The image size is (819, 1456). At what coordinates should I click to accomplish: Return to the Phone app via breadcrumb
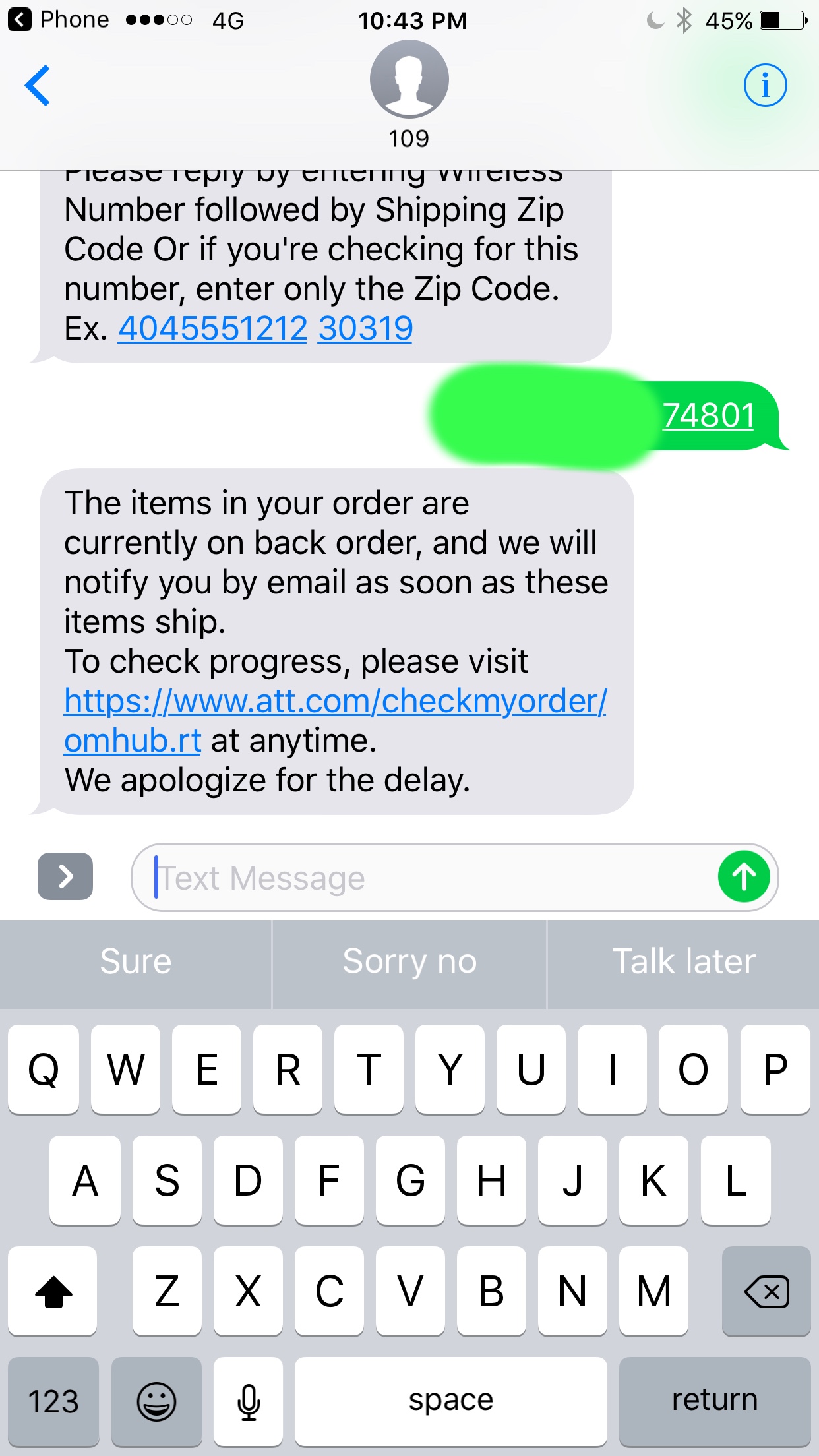pos(59,20)
